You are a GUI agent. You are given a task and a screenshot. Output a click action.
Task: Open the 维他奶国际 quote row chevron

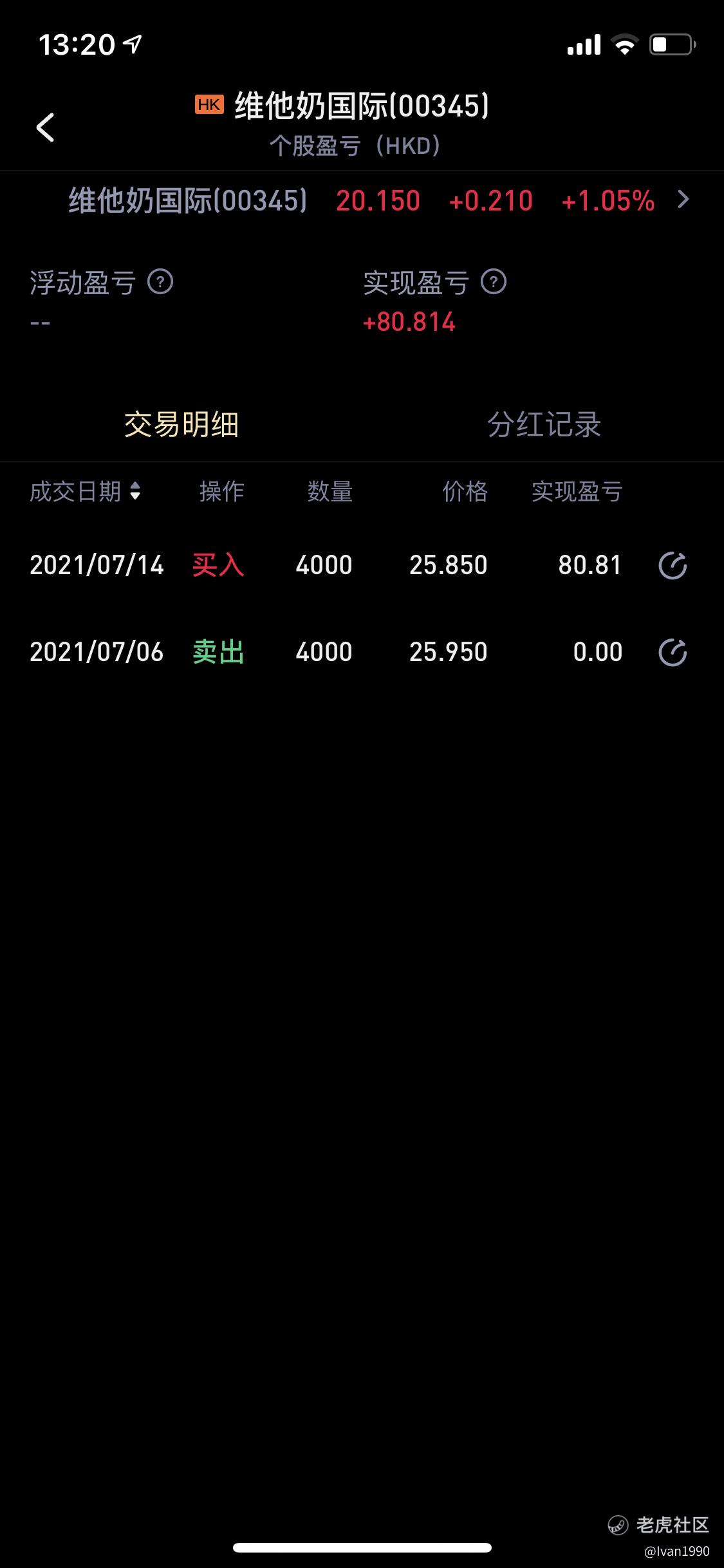(683, 200)
